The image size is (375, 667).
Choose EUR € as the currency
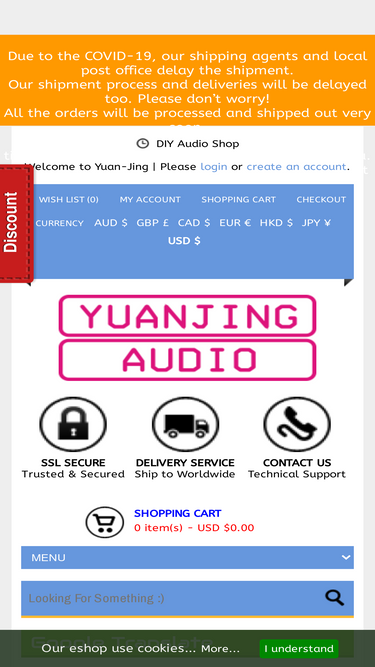click(235, 223)
